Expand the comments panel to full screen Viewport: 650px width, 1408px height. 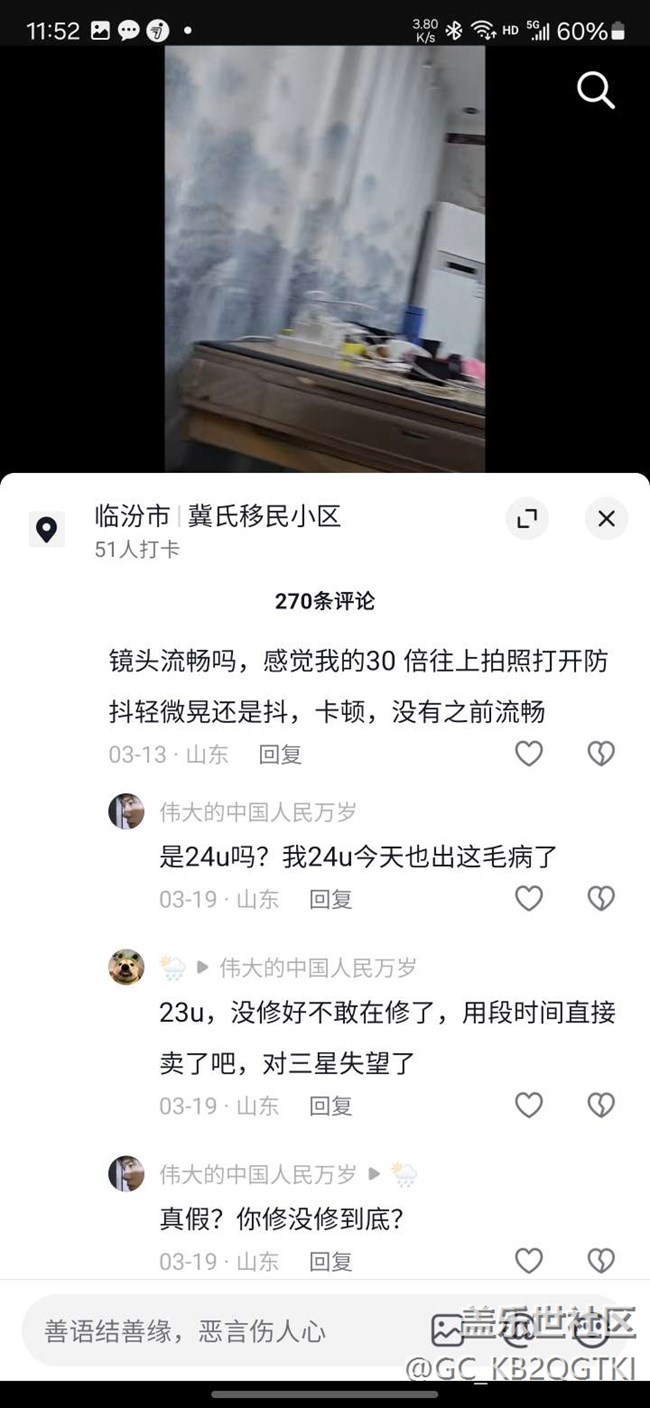pyautogui.click(x=527, y=519)
